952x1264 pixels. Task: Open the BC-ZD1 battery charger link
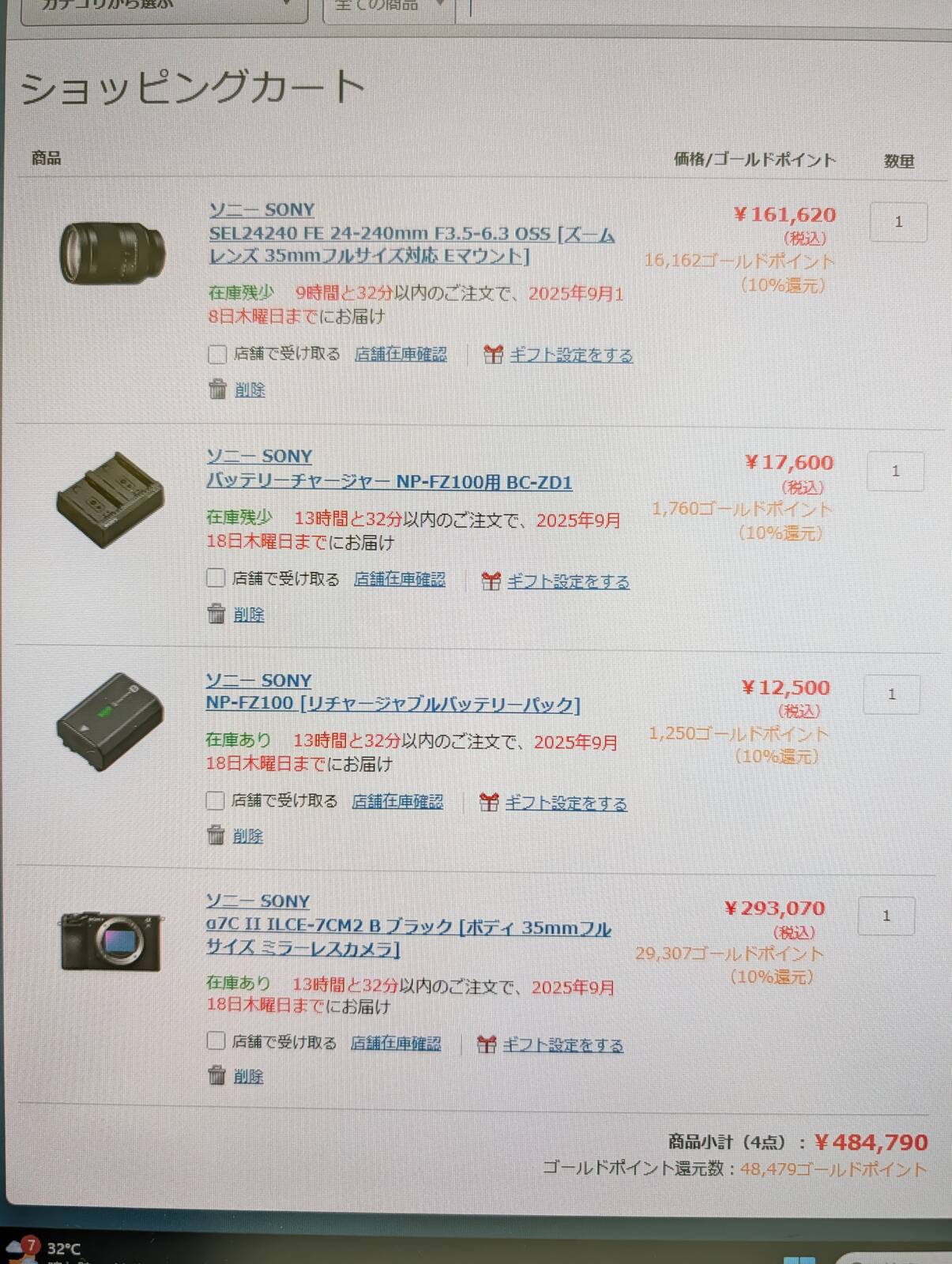click(389, 481)
